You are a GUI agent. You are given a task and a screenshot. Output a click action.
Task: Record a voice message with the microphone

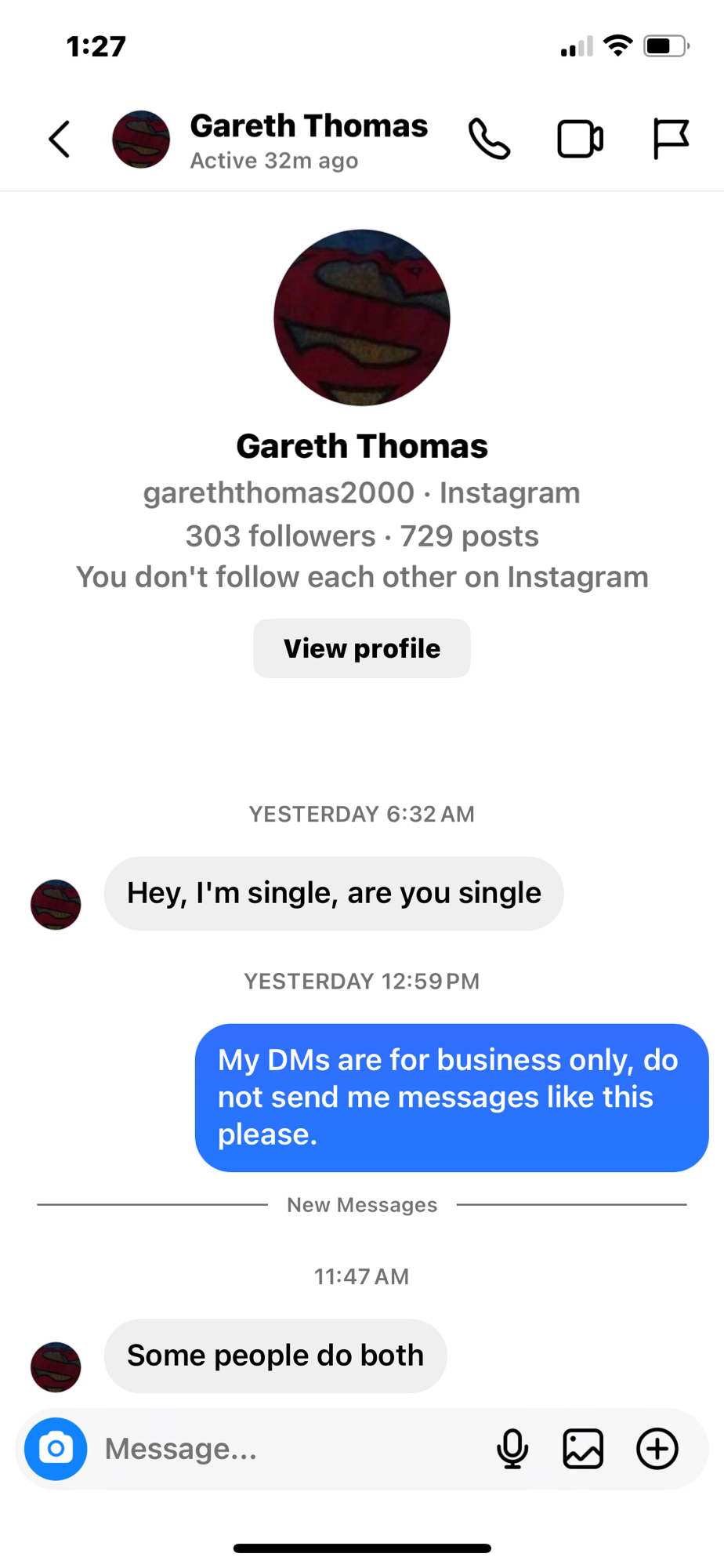512,1449
